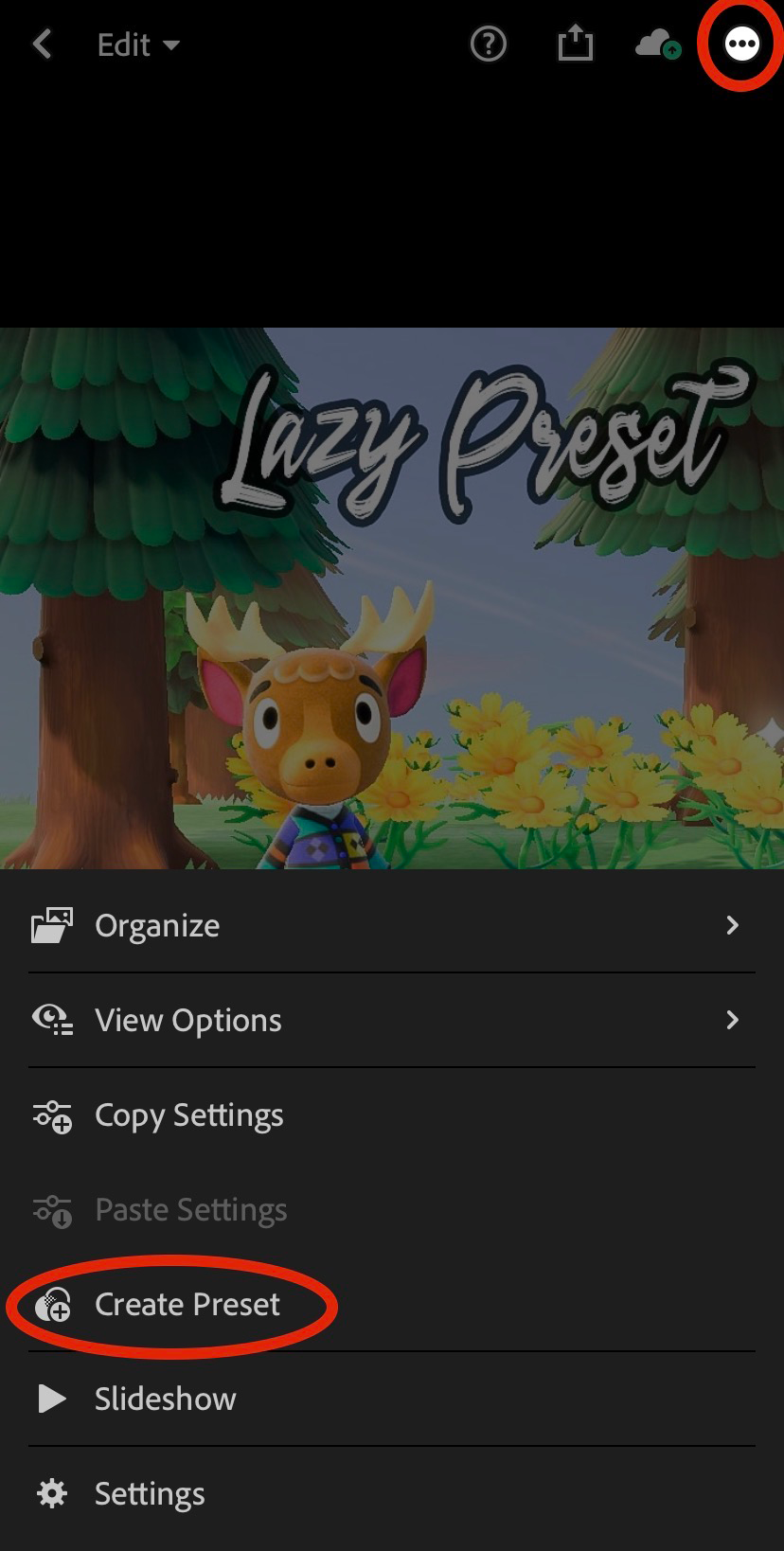Select Copy Settings

click(189, 1115)
